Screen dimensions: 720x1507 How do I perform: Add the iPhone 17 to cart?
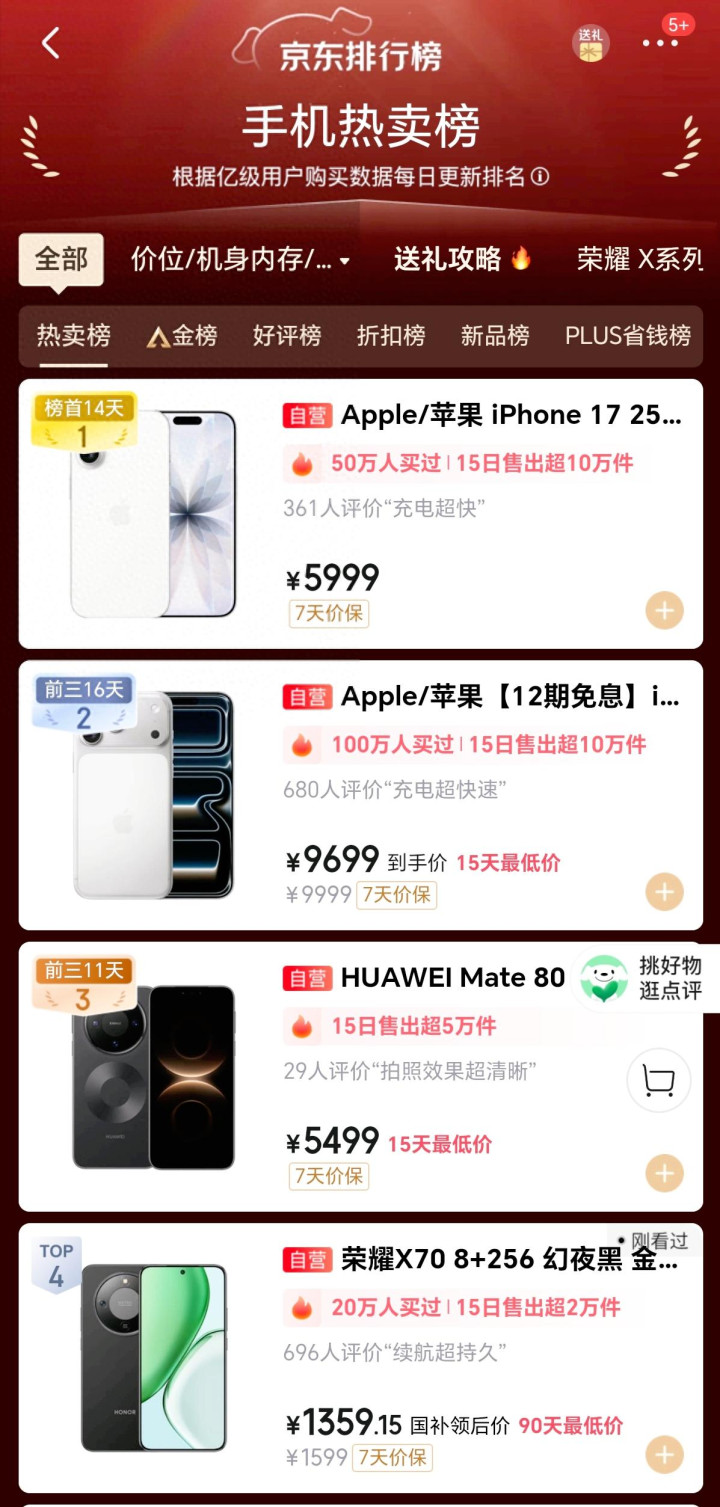pos(664,610)
